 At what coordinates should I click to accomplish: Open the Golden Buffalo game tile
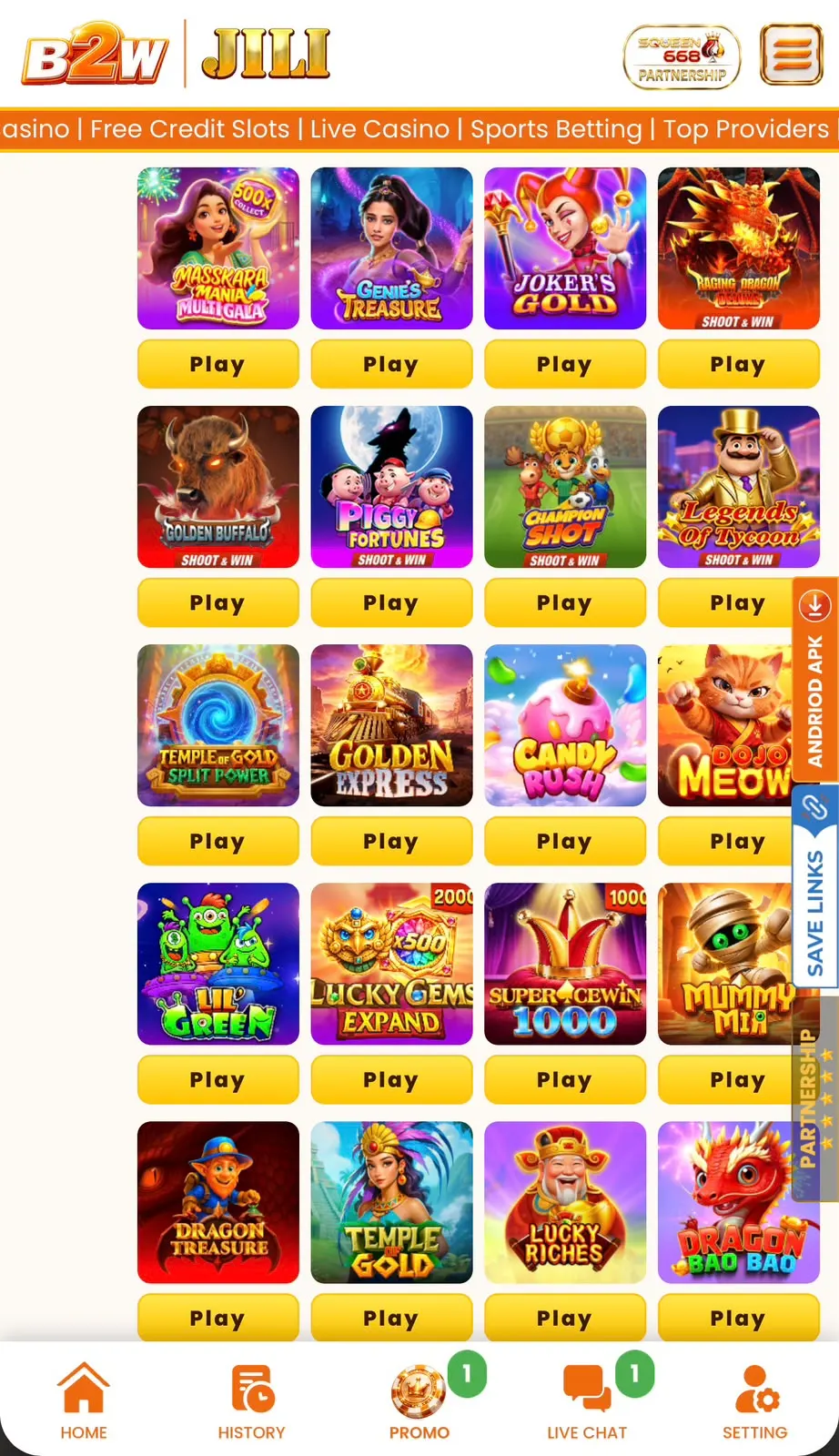click(218, 487)
